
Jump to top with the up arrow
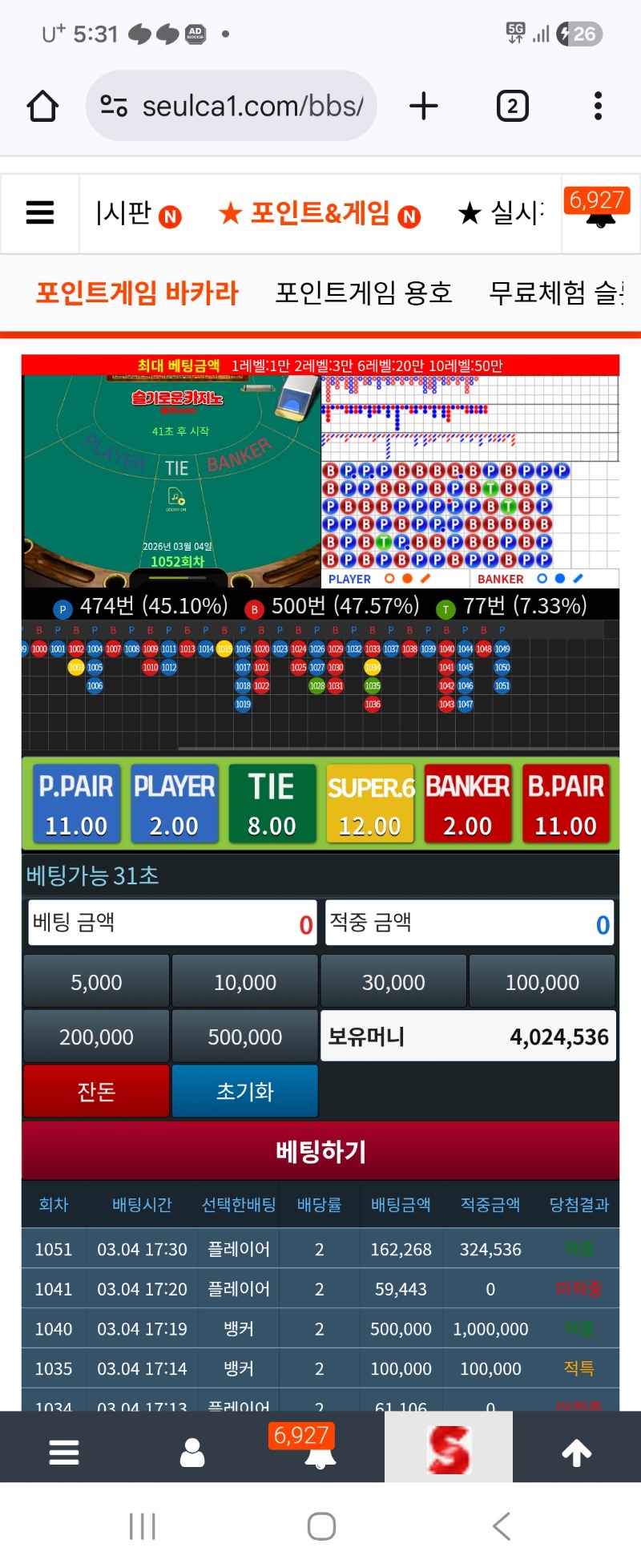tap(576, 1452)
